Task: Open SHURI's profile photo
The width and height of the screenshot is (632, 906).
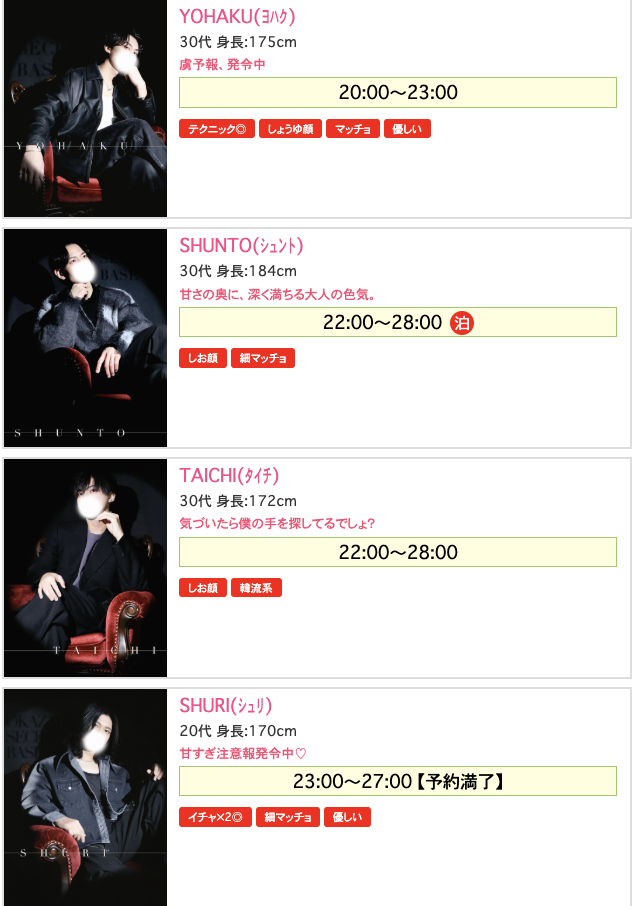Action: pos(86,797)
